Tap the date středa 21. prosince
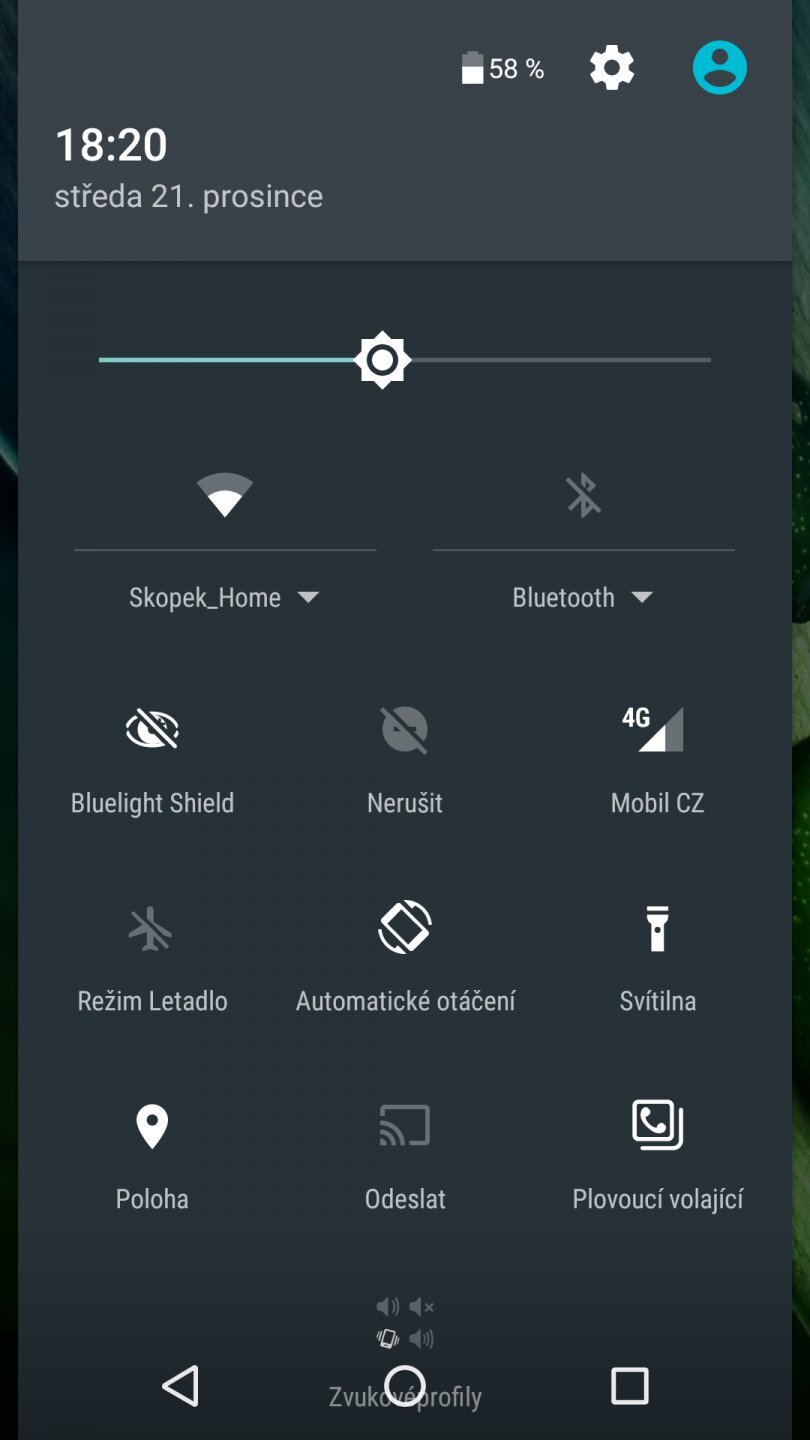The image size is (810, 1440). click(x=189, y=196)
